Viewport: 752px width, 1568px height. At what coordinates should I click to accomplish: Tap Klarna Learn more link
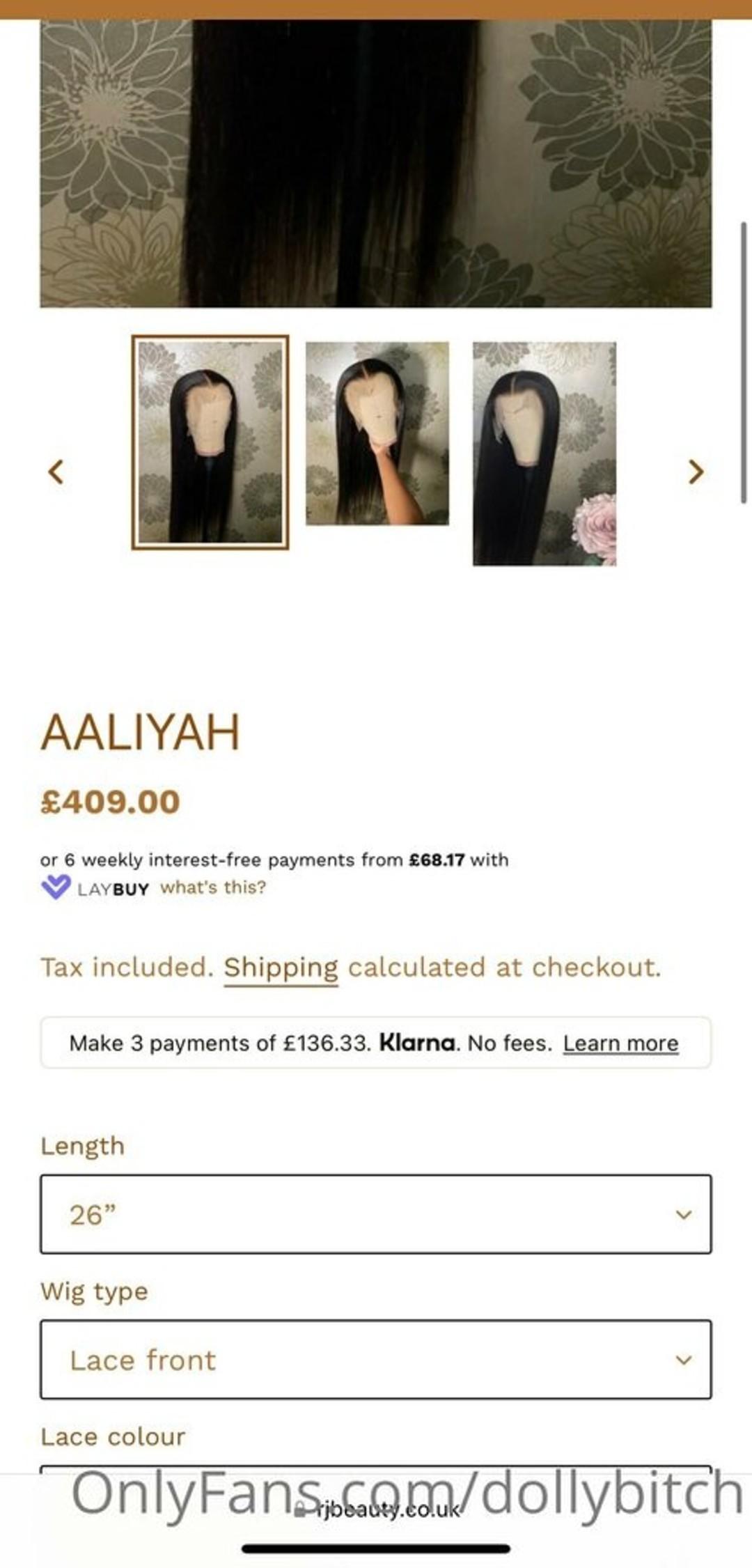[x=620, y=1043]
